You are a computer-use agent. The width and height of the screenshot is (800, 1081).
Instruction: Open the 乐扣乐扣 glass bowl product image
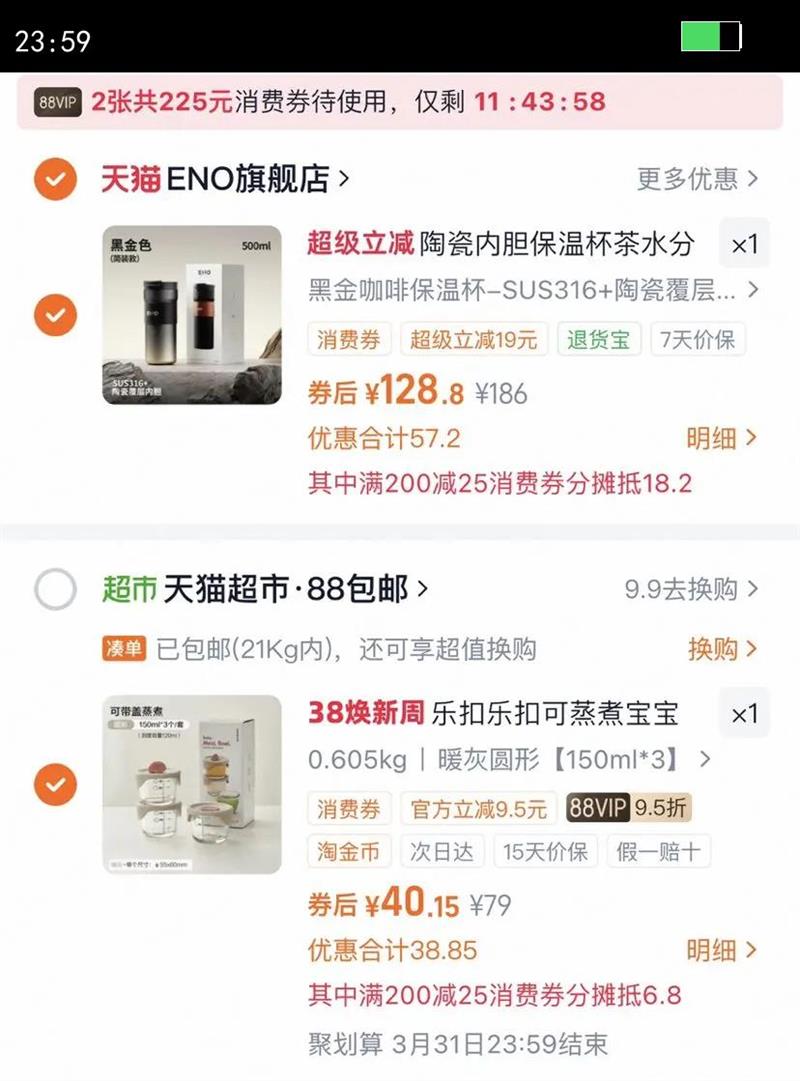point(192,785)
